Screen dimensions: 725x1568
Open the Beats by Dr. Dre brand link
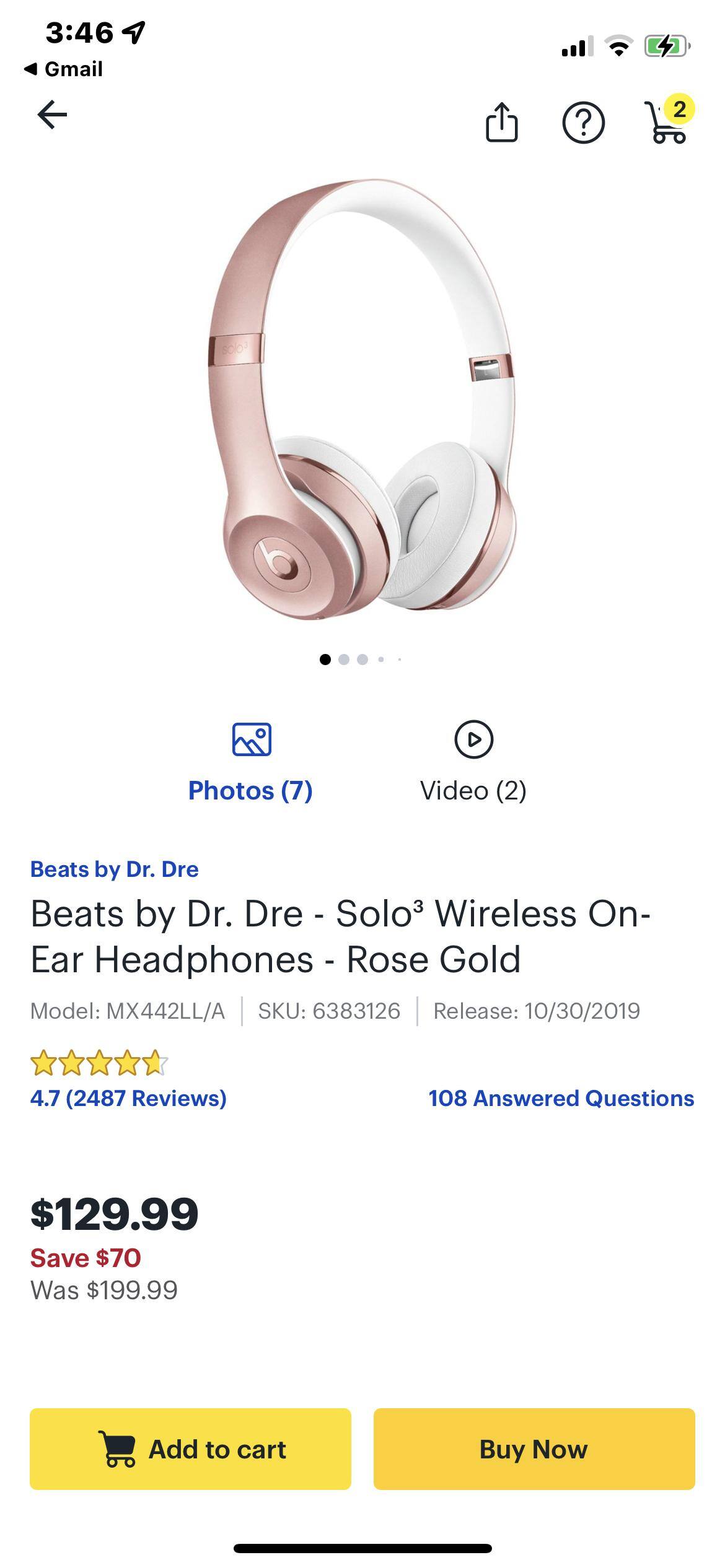pos(115,869)
